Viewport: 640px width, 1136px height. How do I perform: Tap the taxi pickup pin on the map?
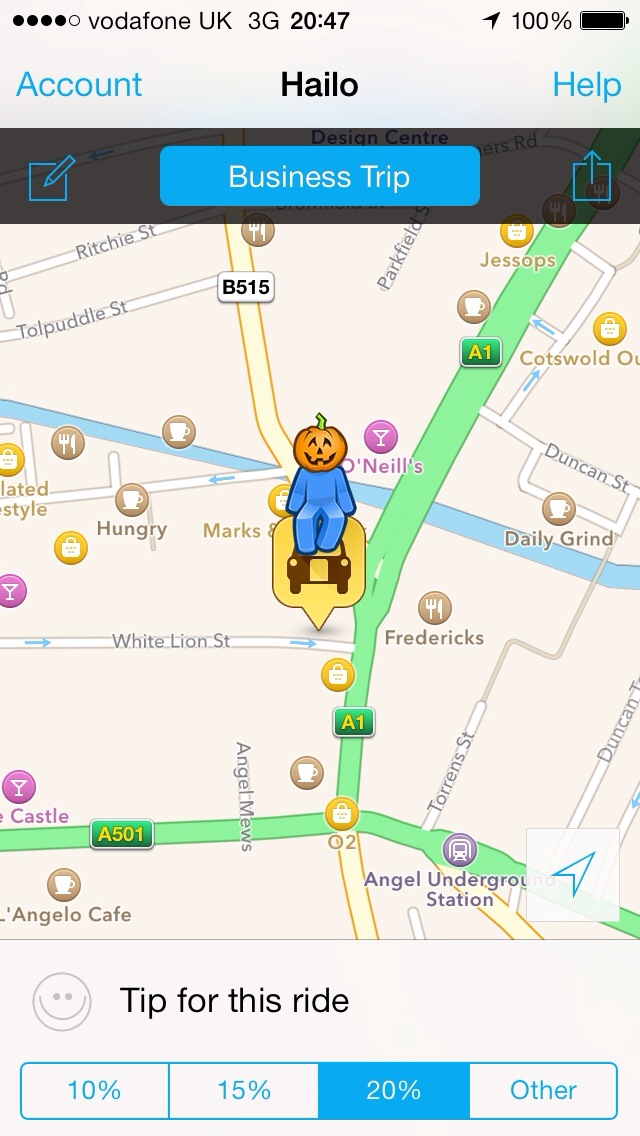point(318,570)
